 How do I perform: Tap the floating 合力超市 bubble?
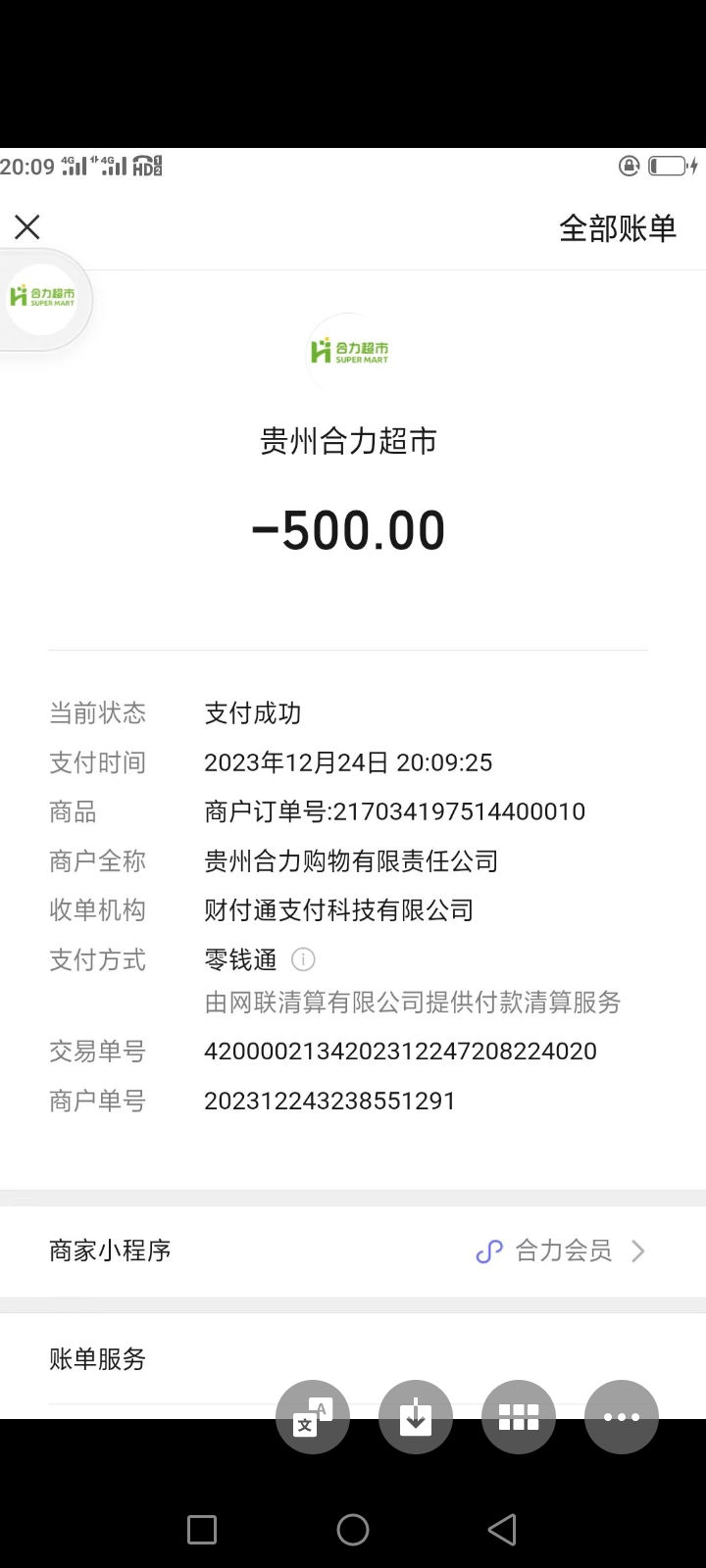pos(42,298)
